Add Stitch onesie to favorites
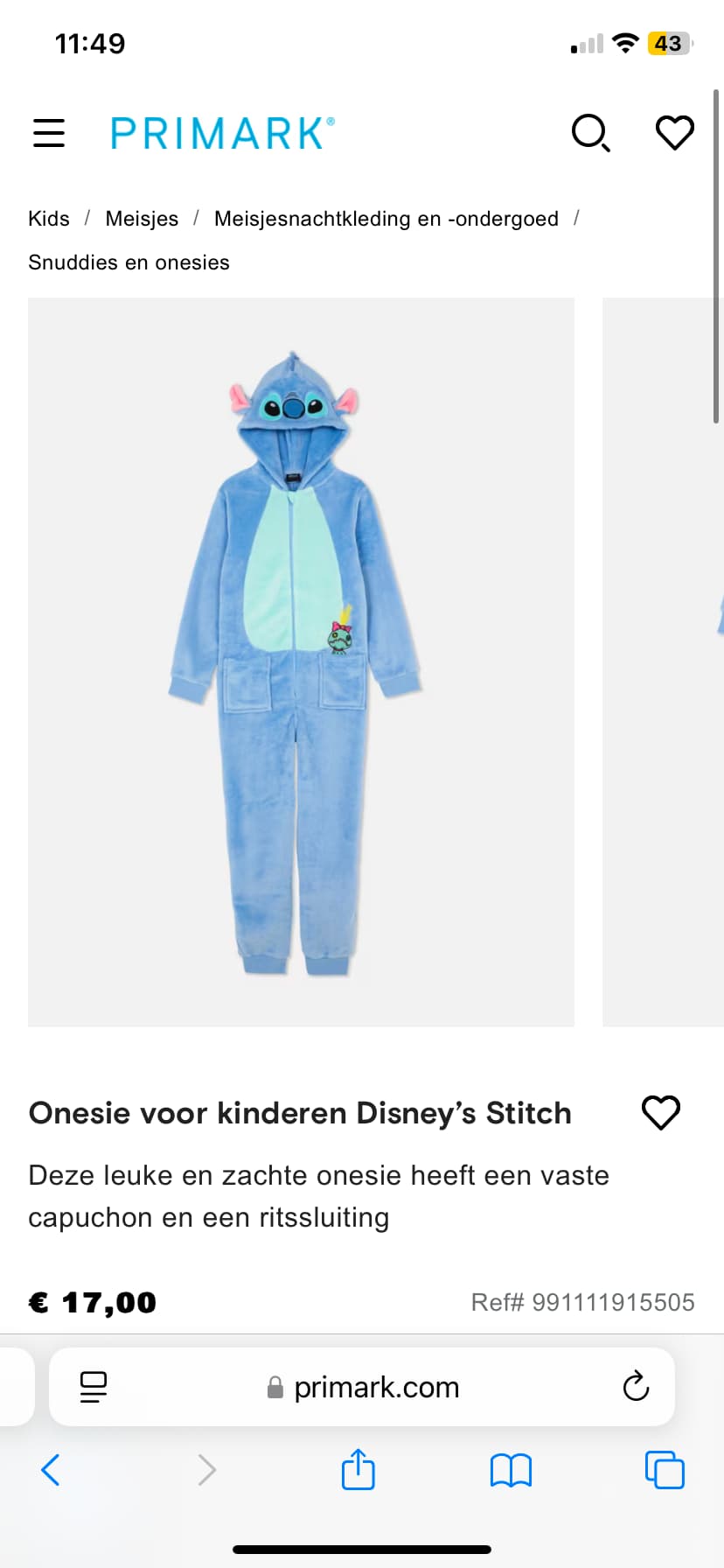 tap(661, 1113)
